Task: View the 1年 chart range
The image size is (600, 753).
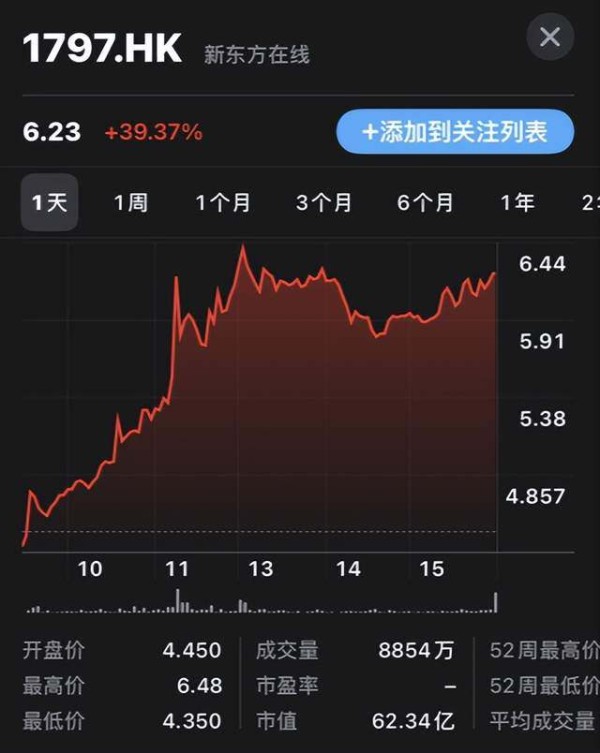Action: tap(517, 203)
